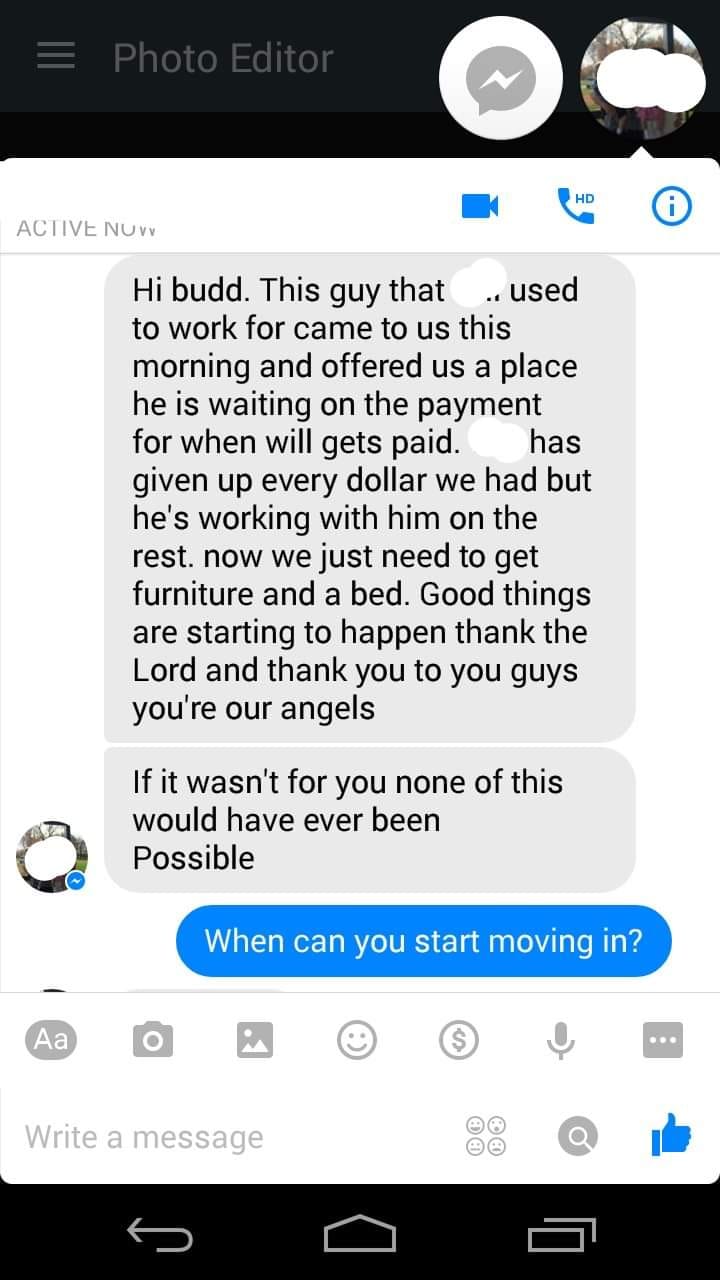Start a video call
Screen dimensions: 720x1280
click(x=480, y=205)
